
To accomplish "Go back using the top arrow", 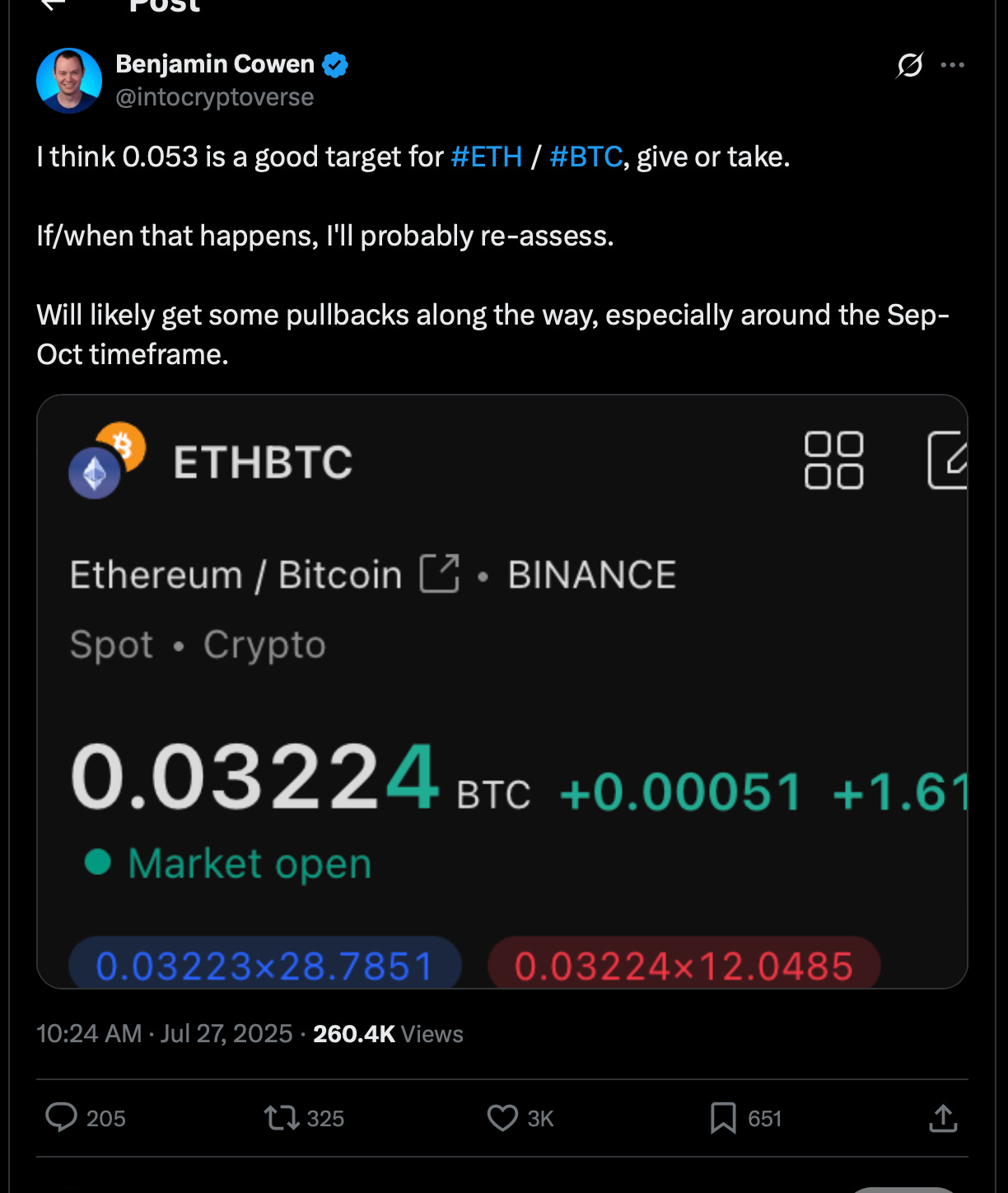I will point(54,3).
